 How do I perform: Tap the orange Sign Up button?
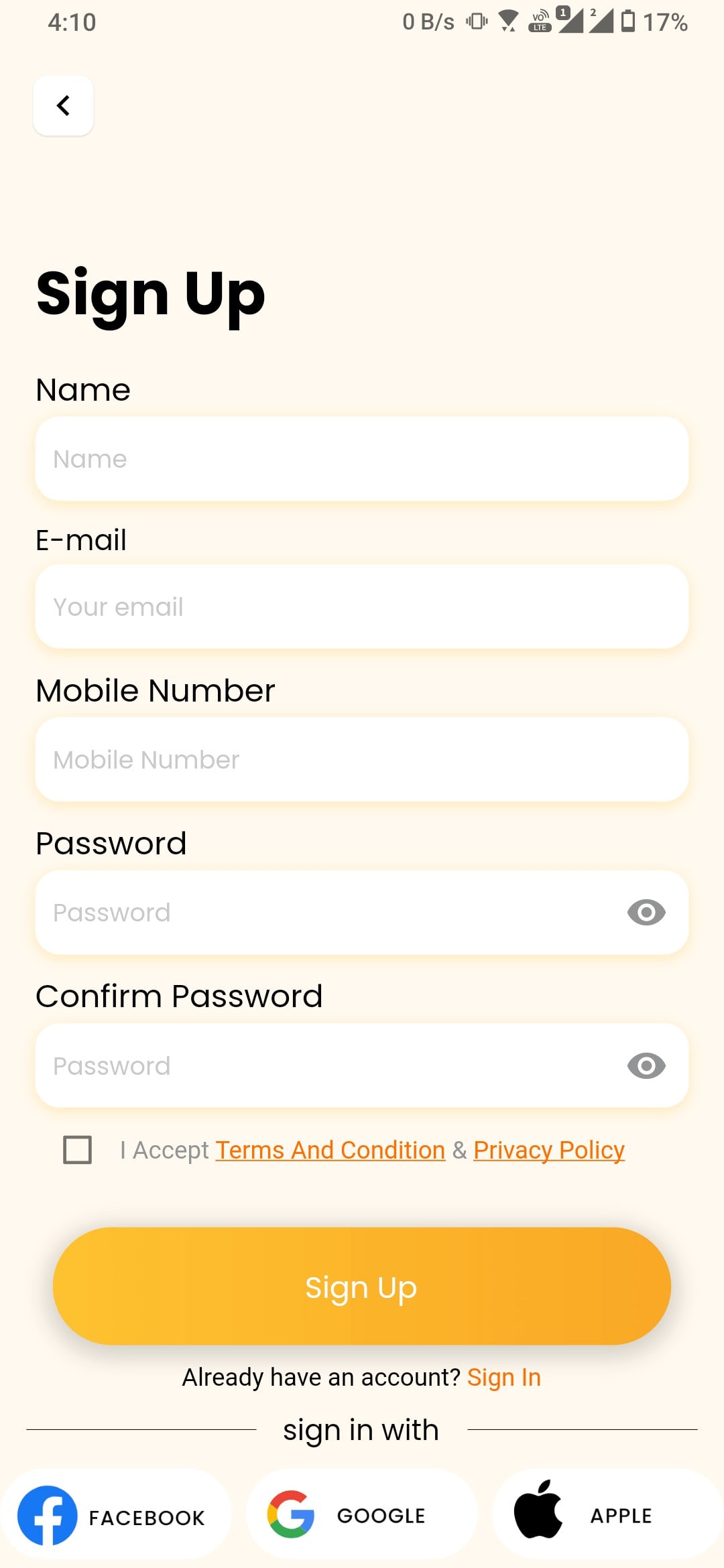pos(362,1287)
